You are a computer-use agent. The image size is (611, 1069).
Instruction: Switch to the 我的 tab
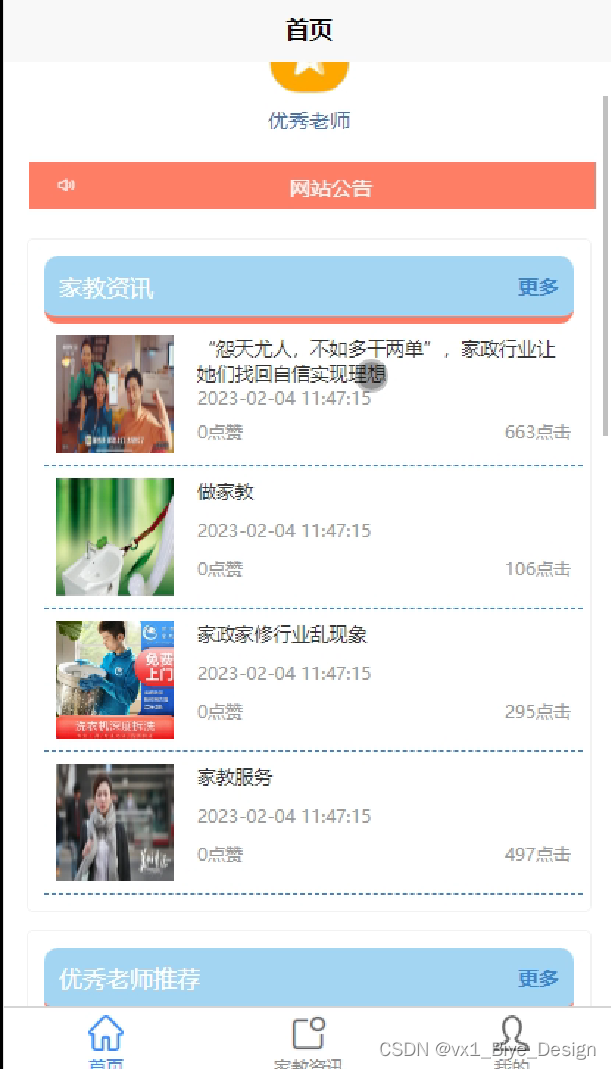[x=511, y=1040]
